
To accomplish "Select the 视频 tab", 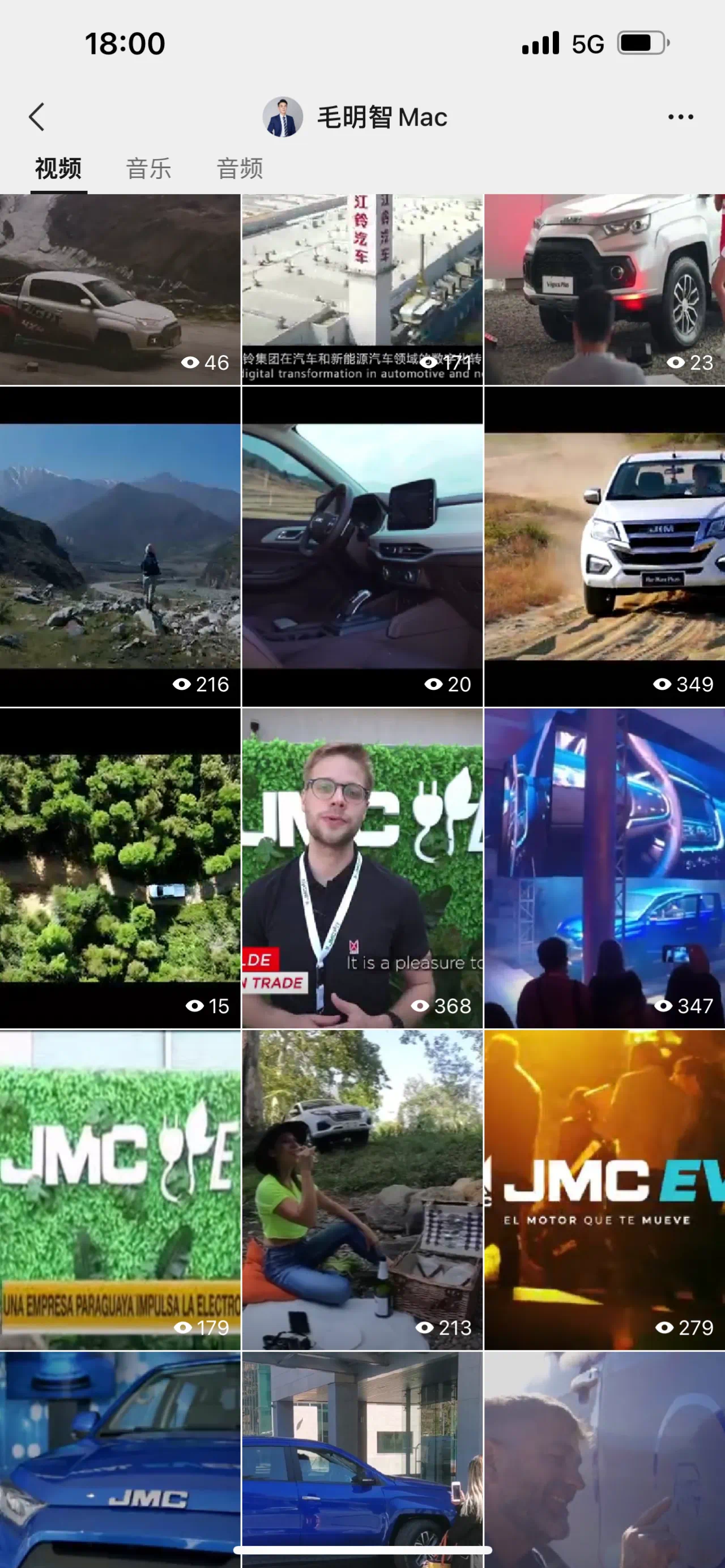I will click(58, 169).
